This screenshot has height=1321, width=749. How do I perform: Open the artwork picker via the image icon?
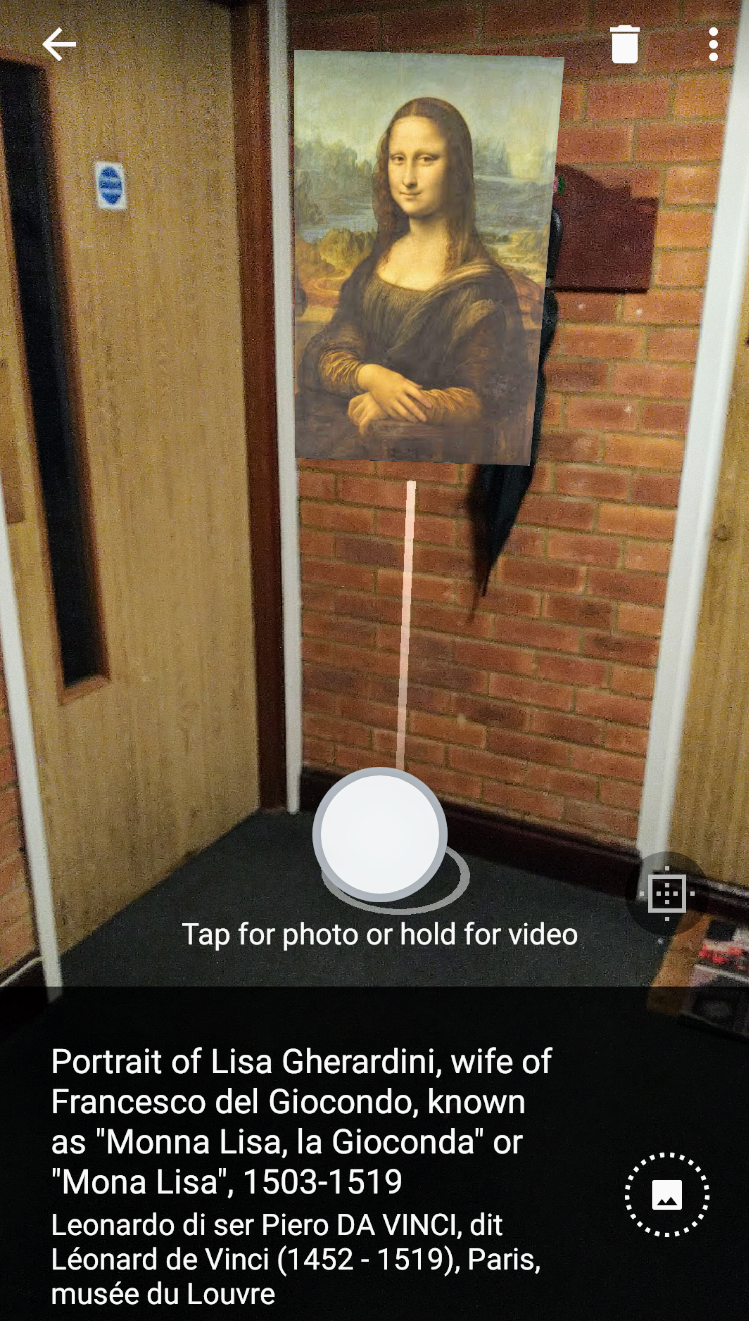tap(666, 1194)
